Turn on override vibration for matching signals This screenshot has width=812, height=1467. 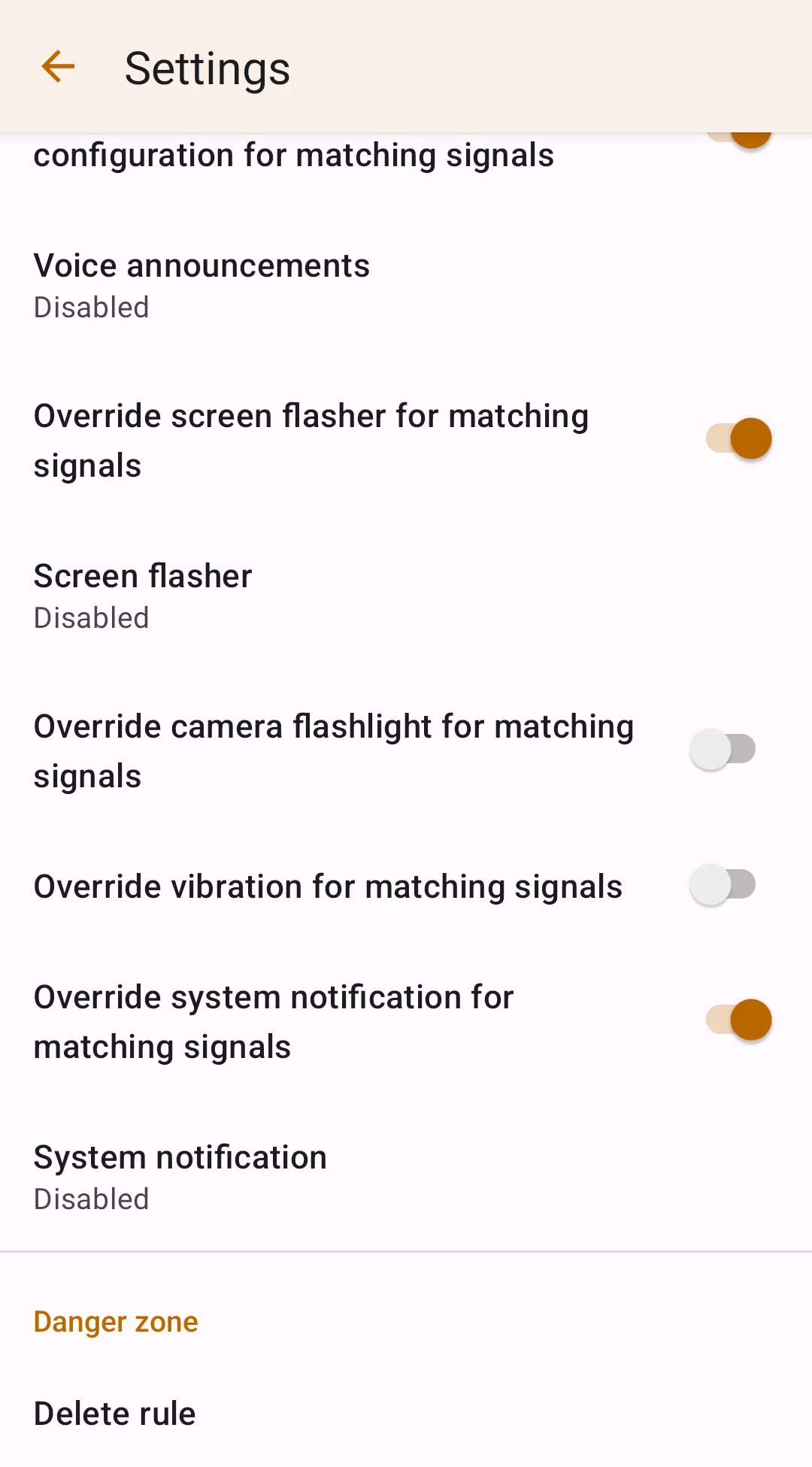click(x=723, y=885)
